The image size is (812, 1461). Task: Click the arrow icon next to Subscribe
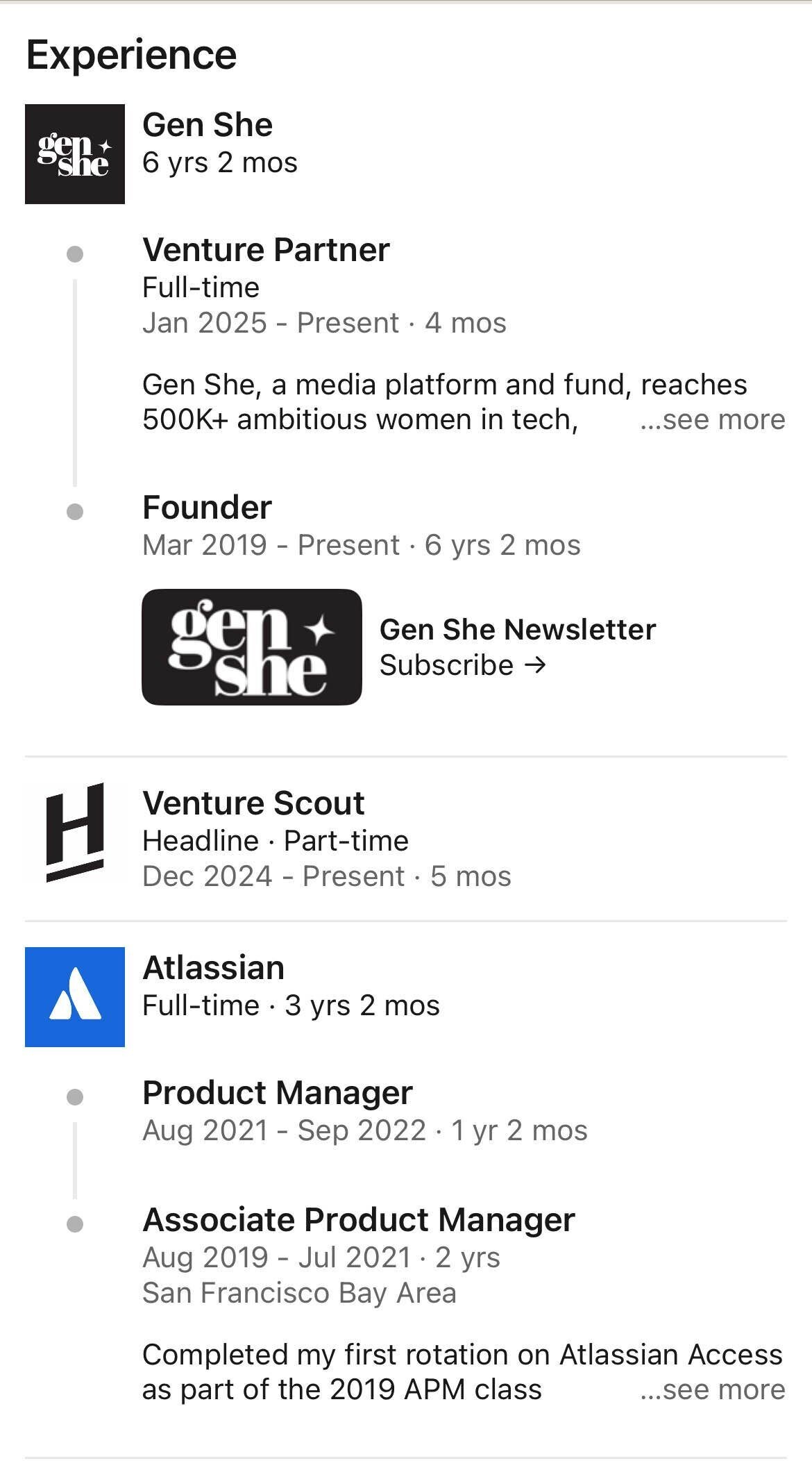point(534,665)
